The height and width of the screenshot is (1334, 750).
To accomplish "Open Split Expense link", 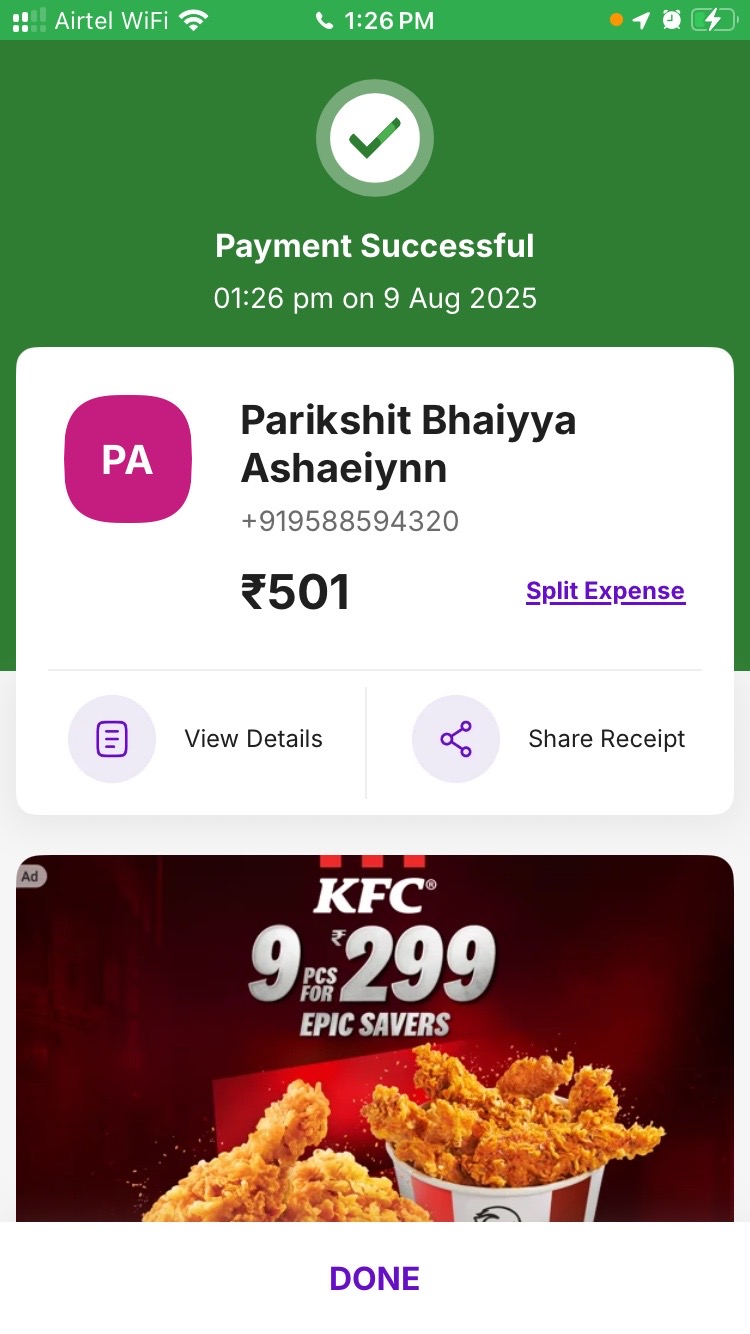I will 605,591.
